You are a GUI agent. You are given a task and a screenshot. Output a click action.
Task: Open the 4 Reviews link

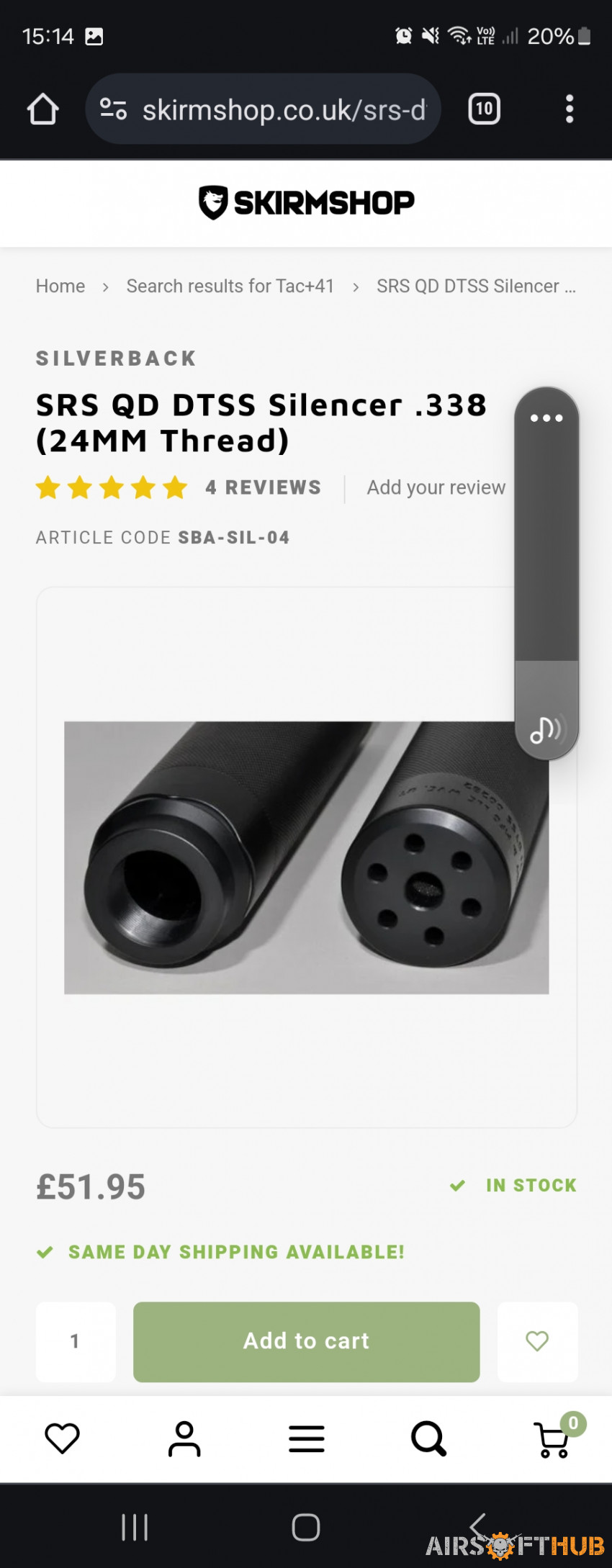click(x=263, y=487)
